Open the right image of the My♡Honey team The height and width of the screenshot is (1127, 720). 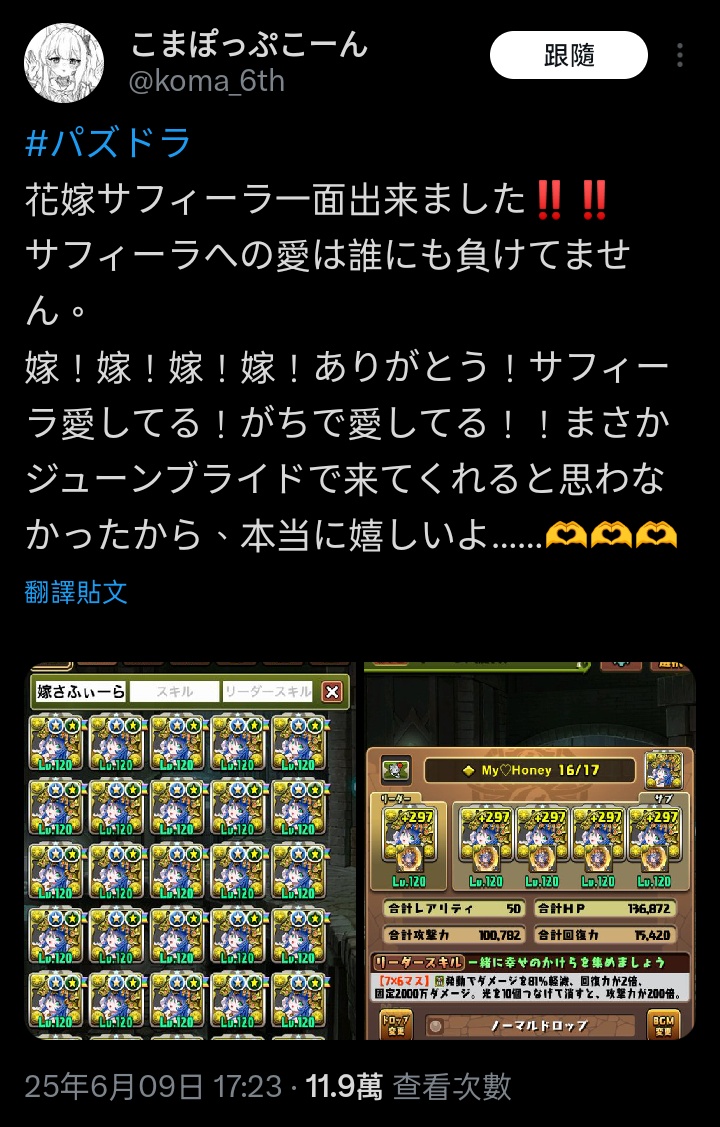530,850
